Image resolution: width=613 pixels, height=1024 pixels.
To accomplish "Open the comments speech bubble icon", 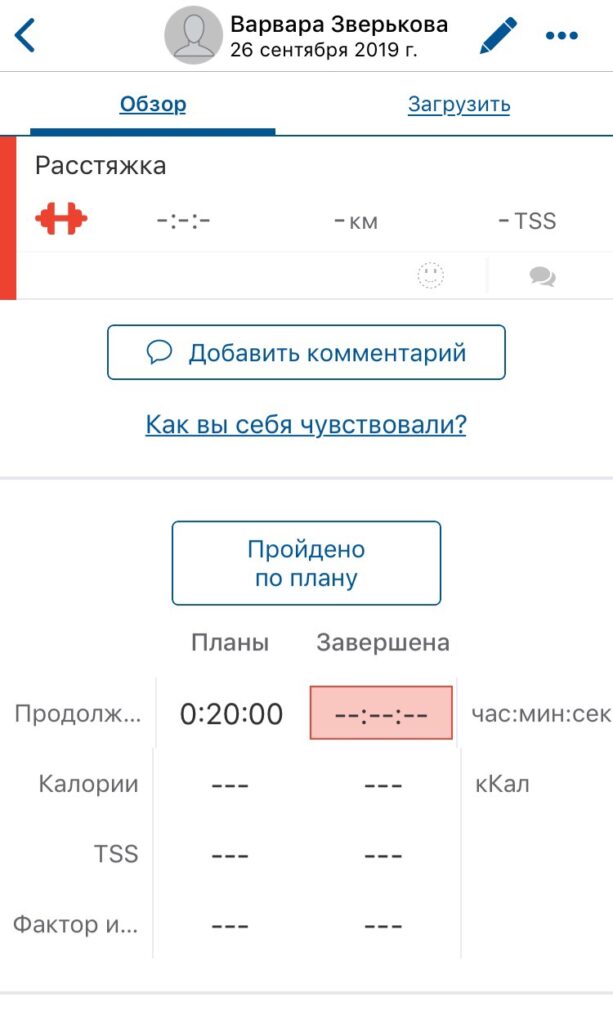I will [542, 276].
